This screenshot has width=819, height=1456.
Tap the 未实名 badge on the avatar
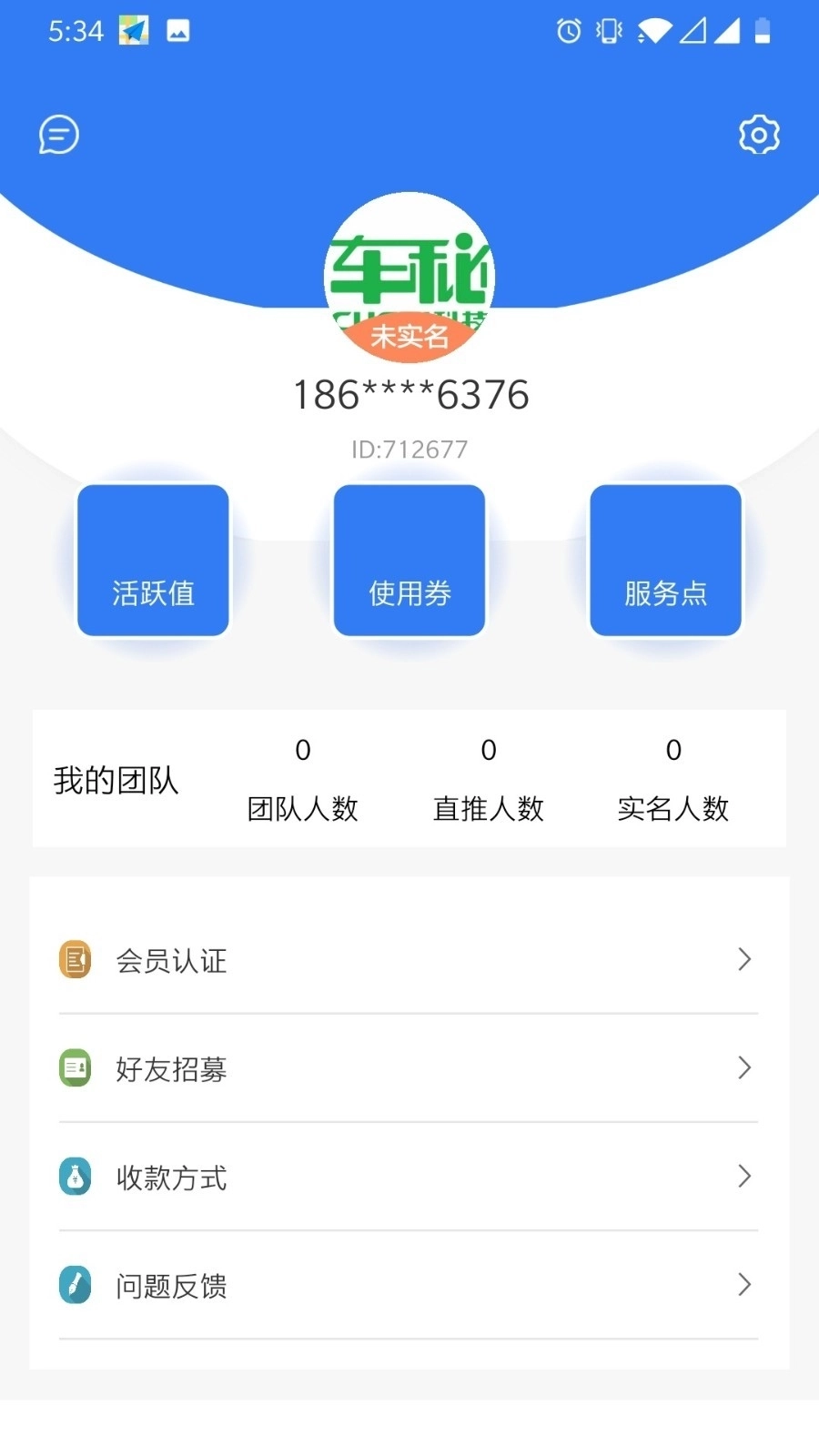pyautogui.click(x=409, y=335)
